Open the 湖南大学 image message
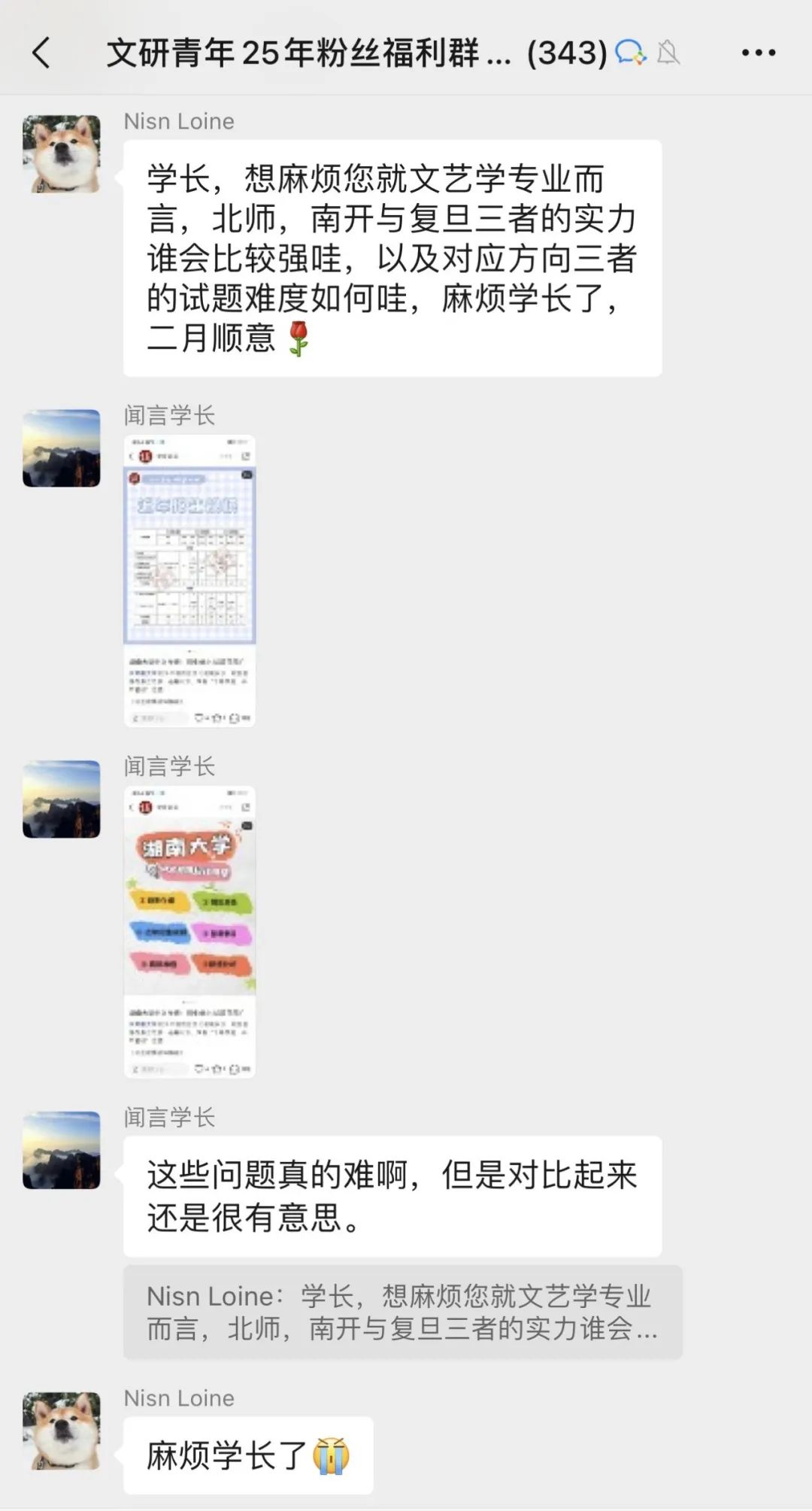This screenshot has width=812, height=1511. [x=189, y=932]
